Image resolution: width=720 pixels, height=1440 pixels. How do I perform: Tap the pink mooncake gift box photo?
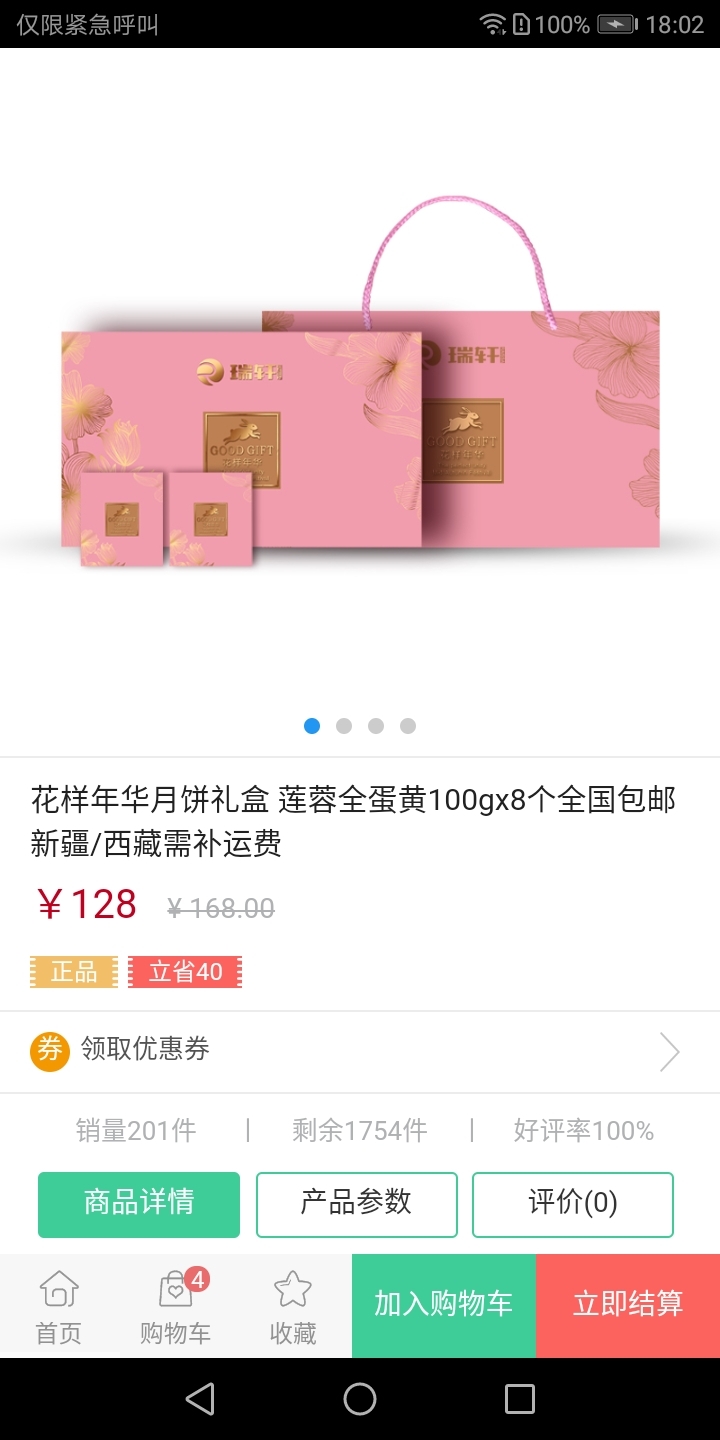point(360,430)
